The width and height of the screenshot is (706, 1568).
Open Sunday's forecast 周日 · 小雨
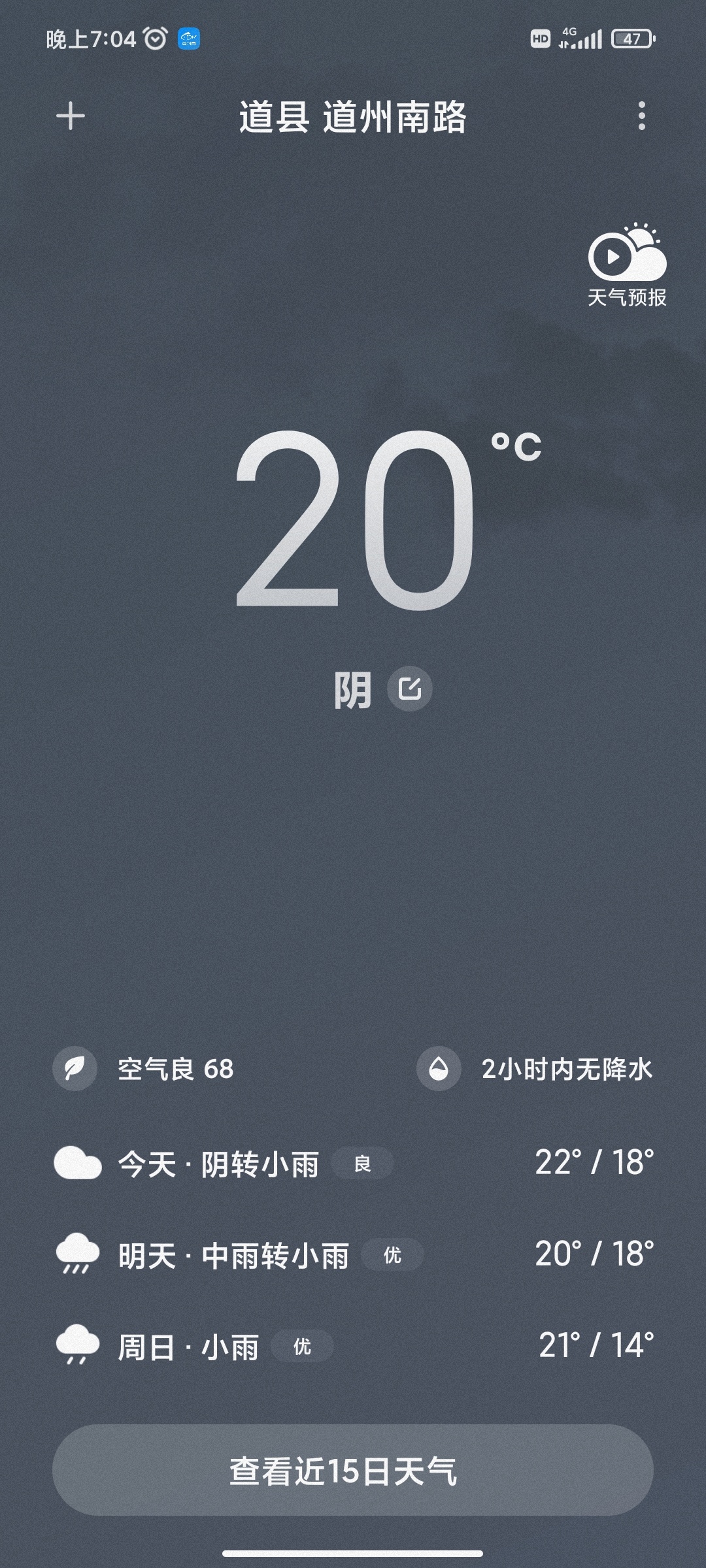click(353, 1346)
